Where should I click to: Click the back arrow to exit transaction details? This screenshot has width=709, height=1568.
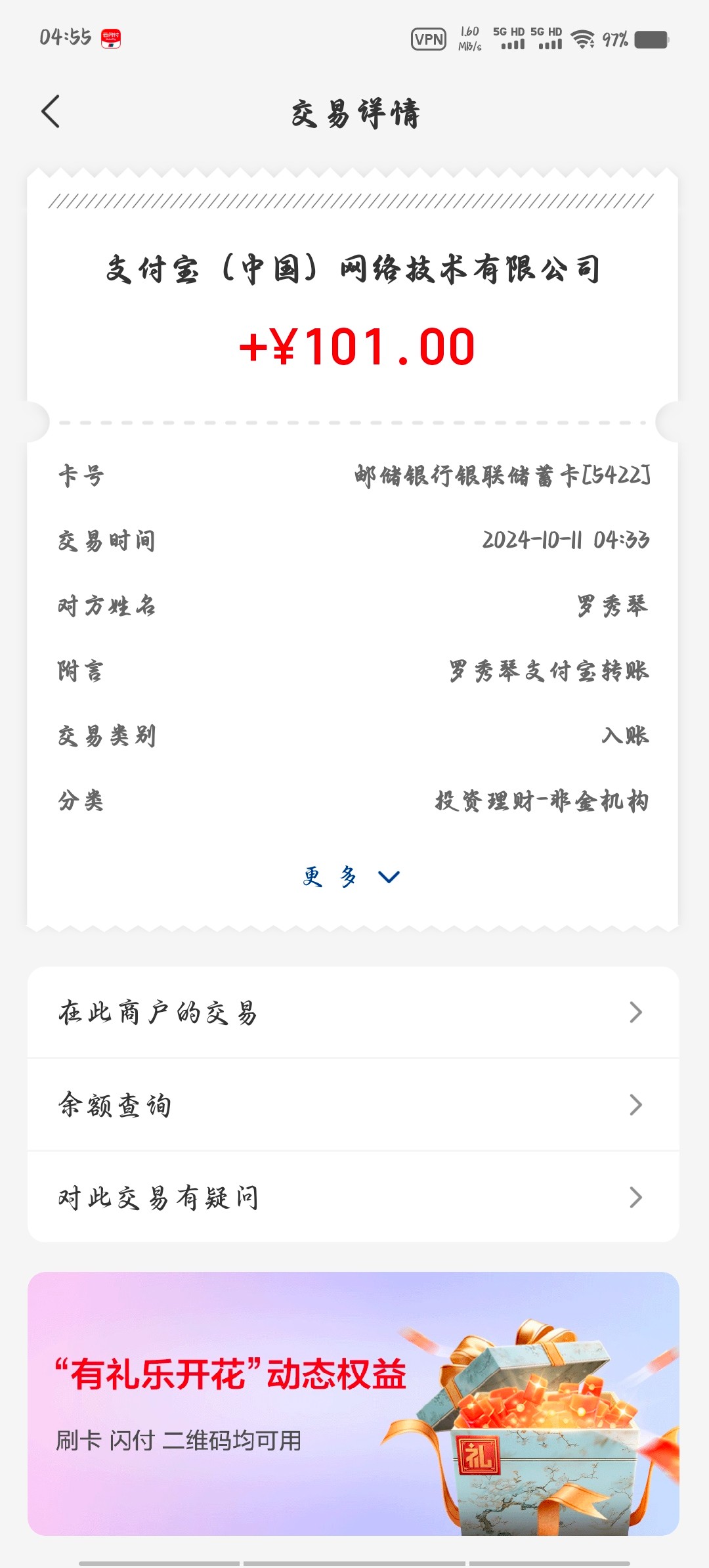pyautogui.click(x=50, y=112)
